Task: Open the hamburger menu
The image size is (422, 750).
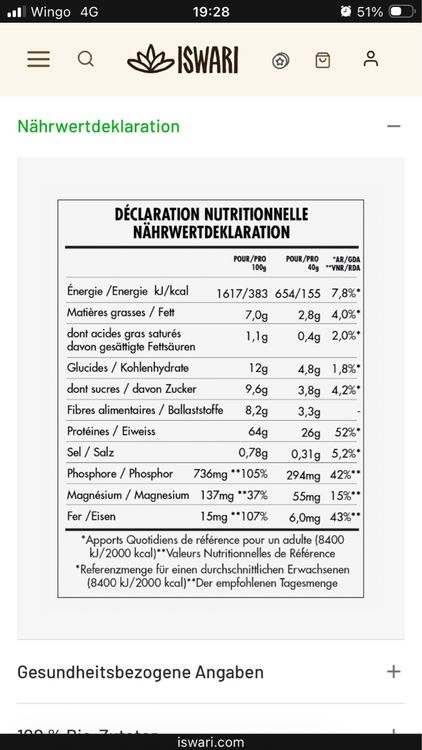Action: pos(38,59)
